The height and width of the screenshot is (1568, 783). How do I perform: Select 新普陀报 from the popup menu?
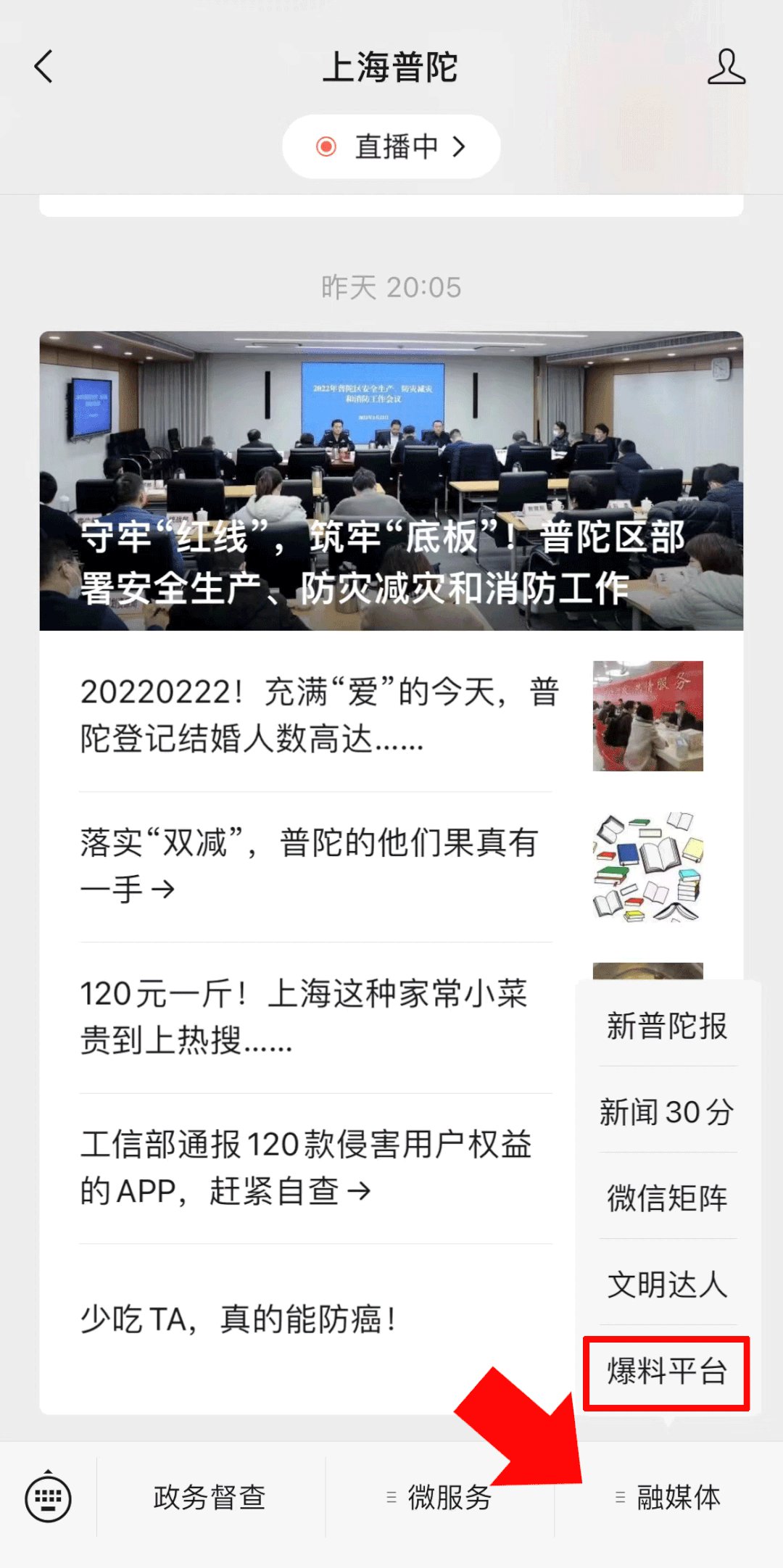667,1026
